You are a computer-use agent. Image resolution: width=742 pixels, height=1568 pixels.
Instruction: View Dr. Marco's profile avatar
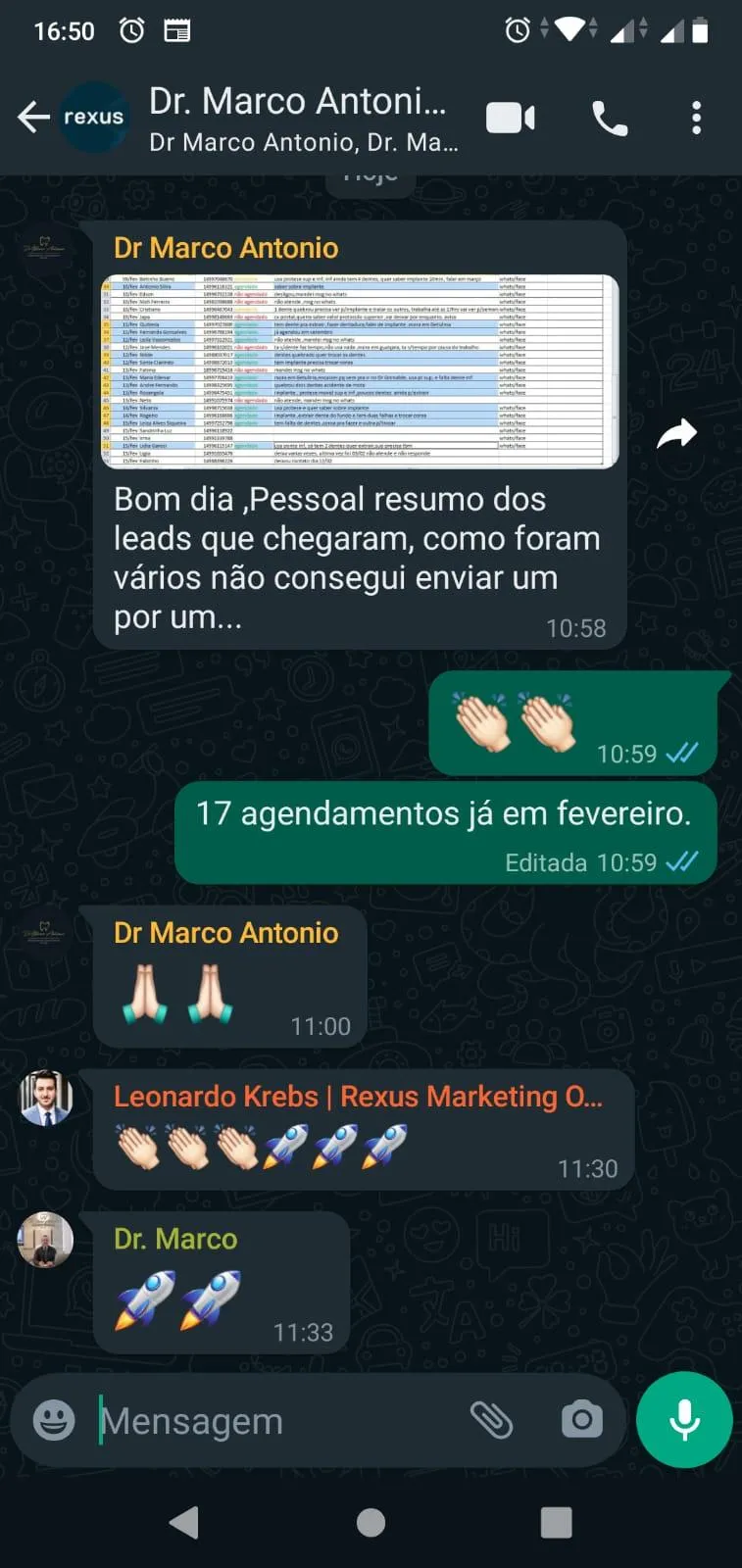click(x=46, y=1240)
